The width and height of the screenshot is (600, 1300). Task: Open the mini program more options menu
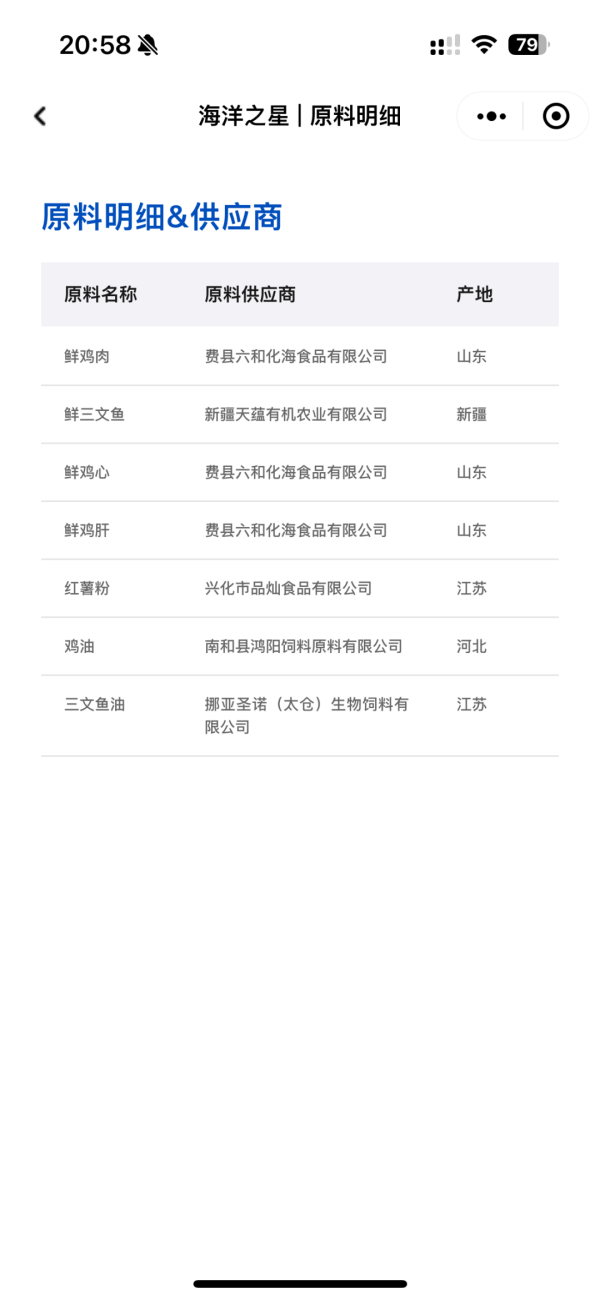pos(491,116)
